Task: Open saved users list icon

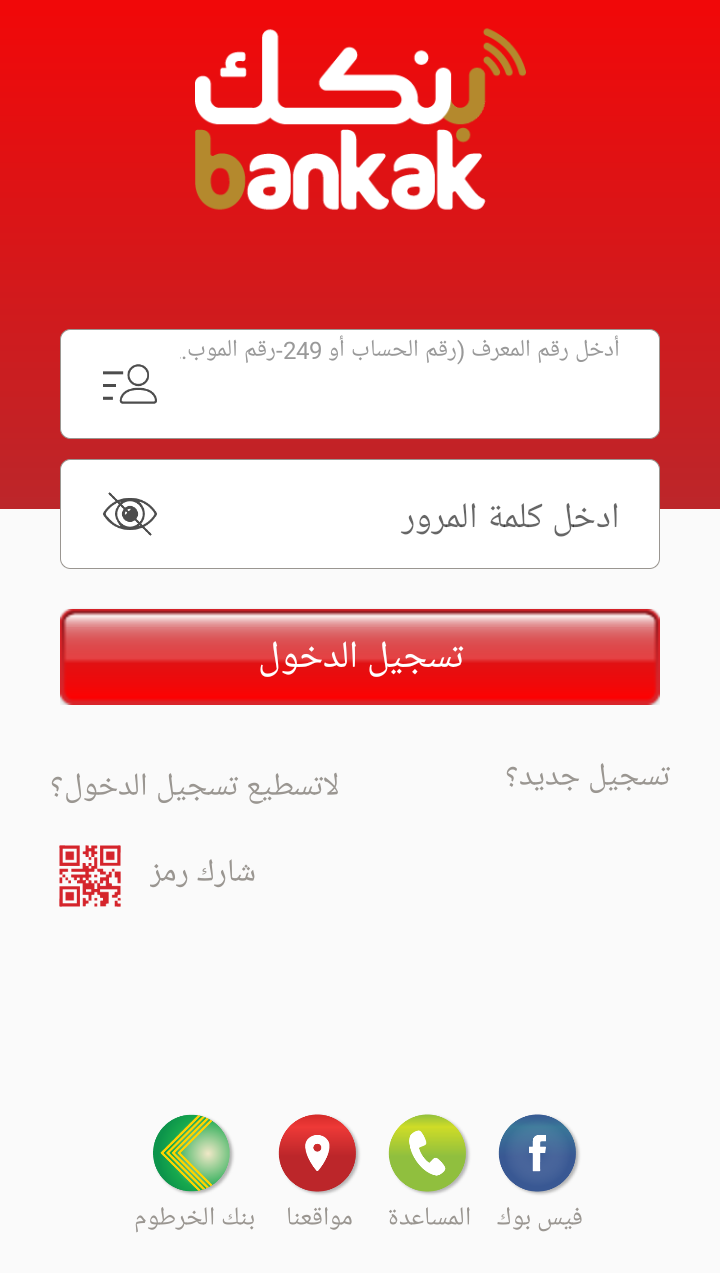Action: 130,384
